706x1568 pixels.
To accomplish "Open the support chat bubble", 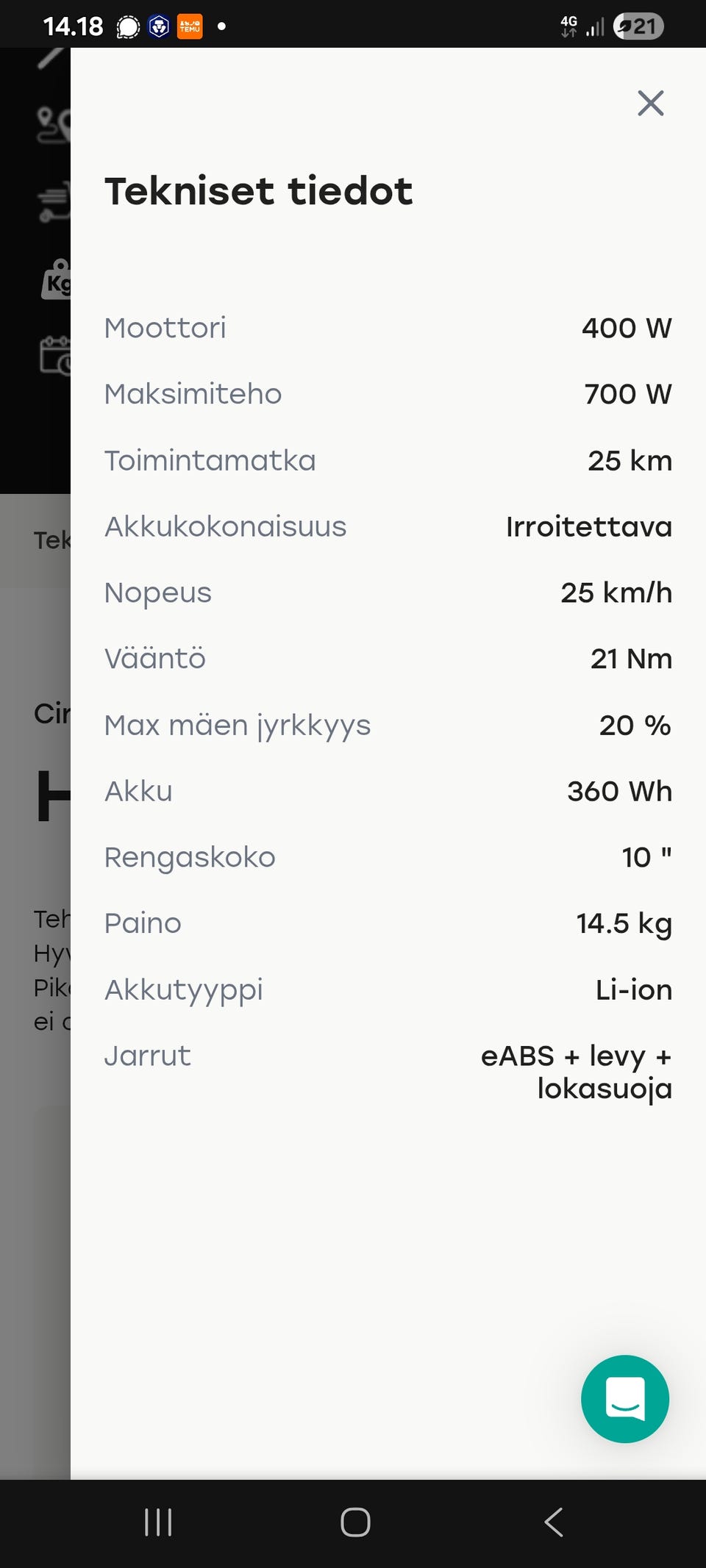I will (625, 1399).
